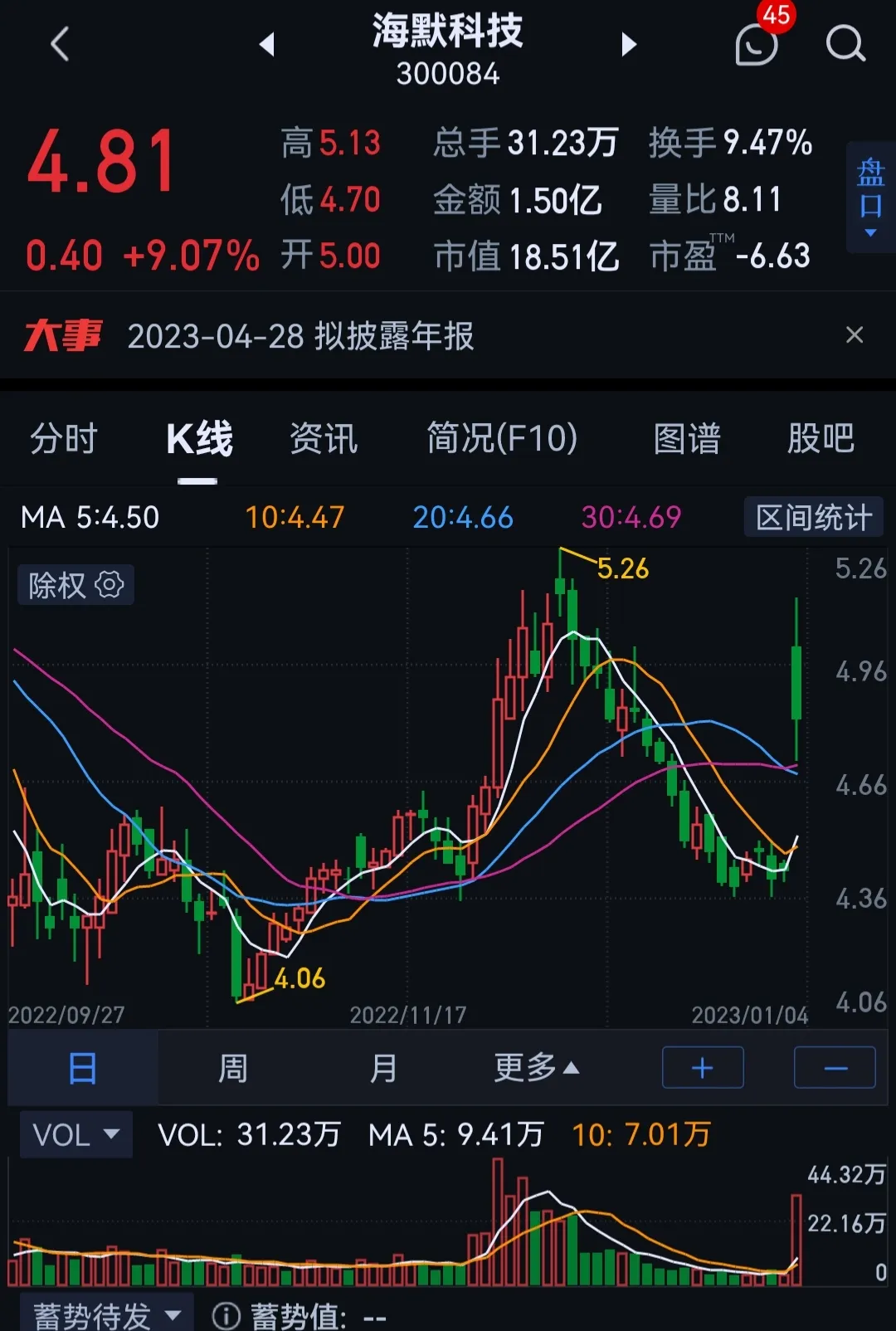Open the 2023-04-28 拟披露年报 event
896x1331 pixels.
coord(300,336)
